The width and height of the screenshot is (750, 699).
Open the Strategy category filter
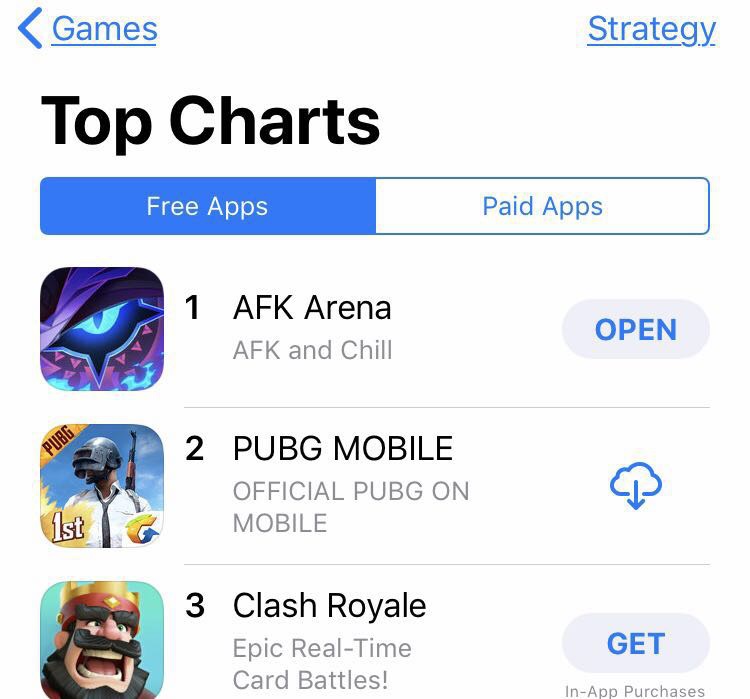[x=651, y=29]
